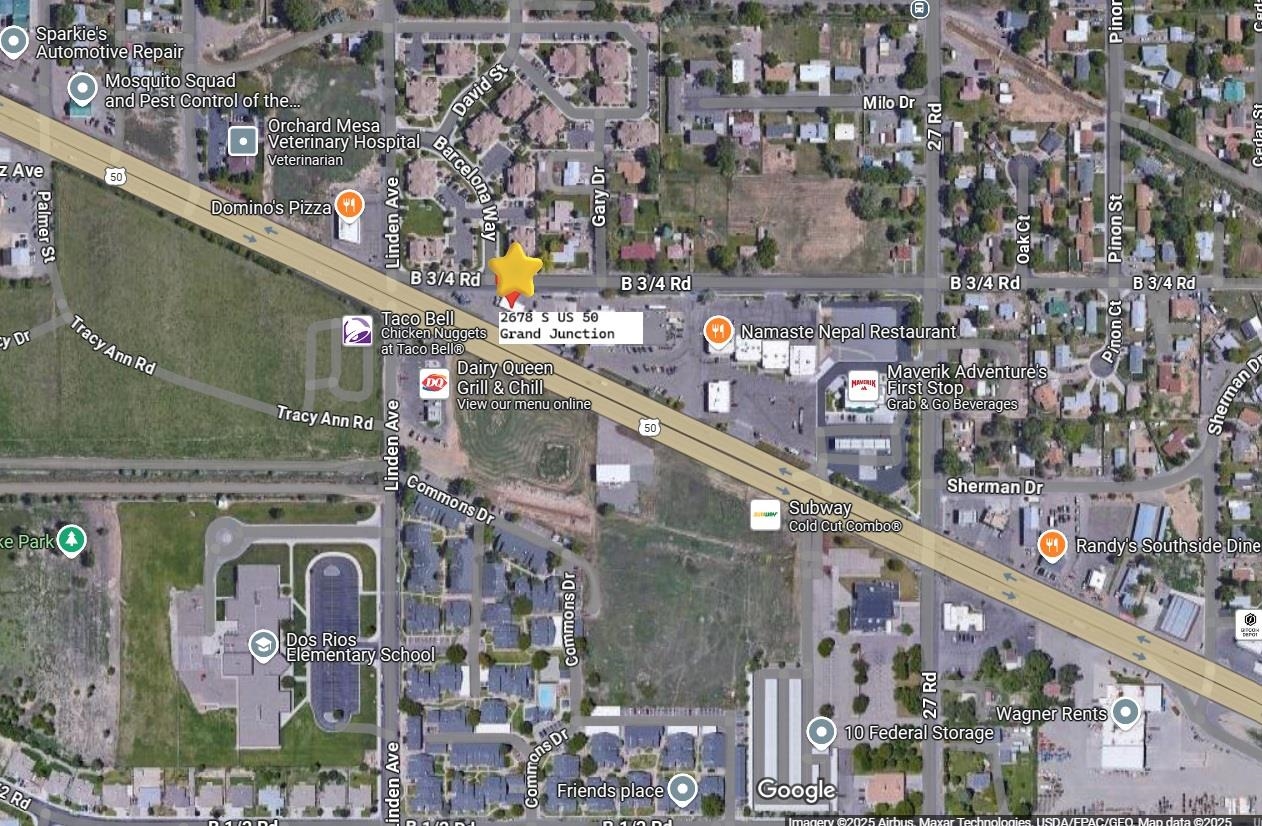Open 10 Federal Storage location pin

(x=821, y=732)
